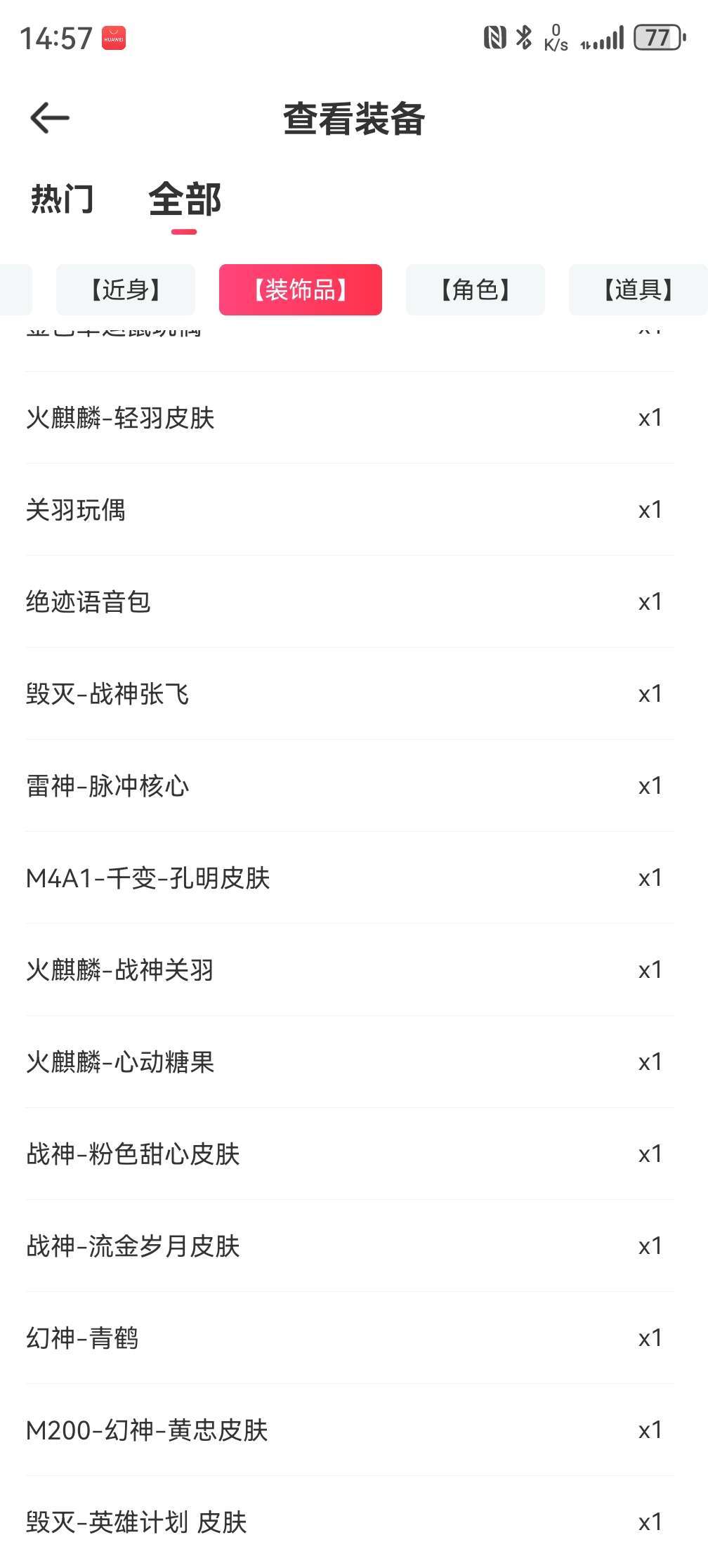Choose the 【道具】 category chip
708x1568 pixels.
tap(638, 289)
